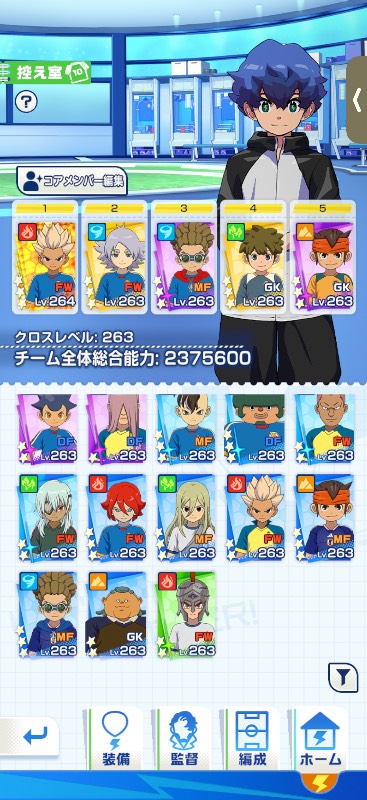
Task: Select core member slot 4 card
Action: (253, 257)
